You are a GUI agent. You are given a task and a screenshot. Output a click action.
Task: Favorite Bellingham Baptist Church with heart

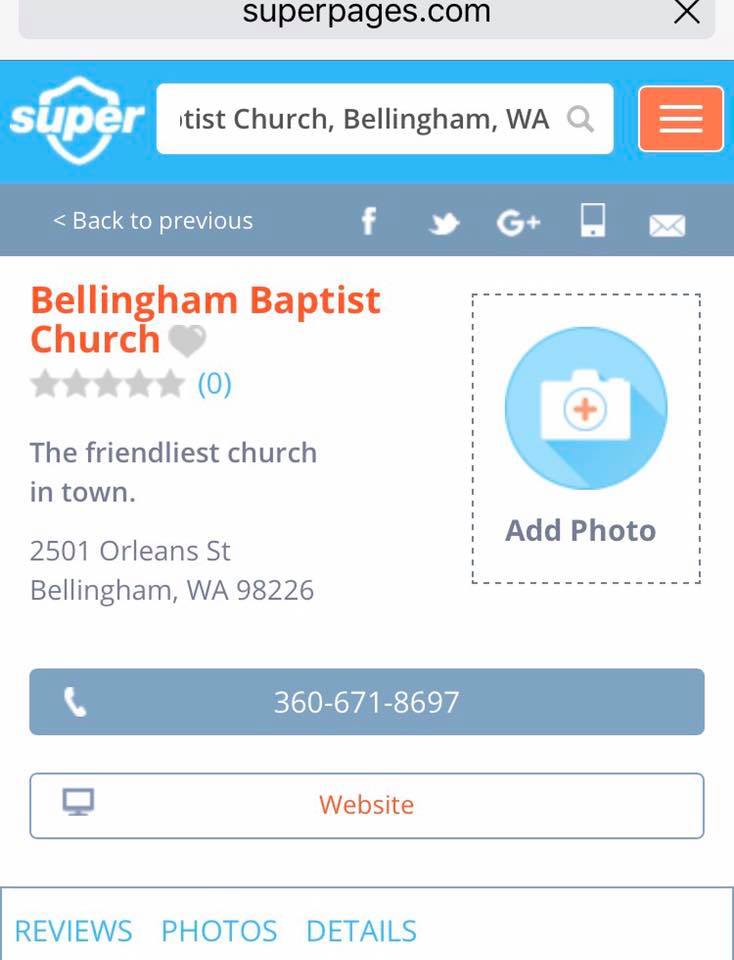pos(187,342)
